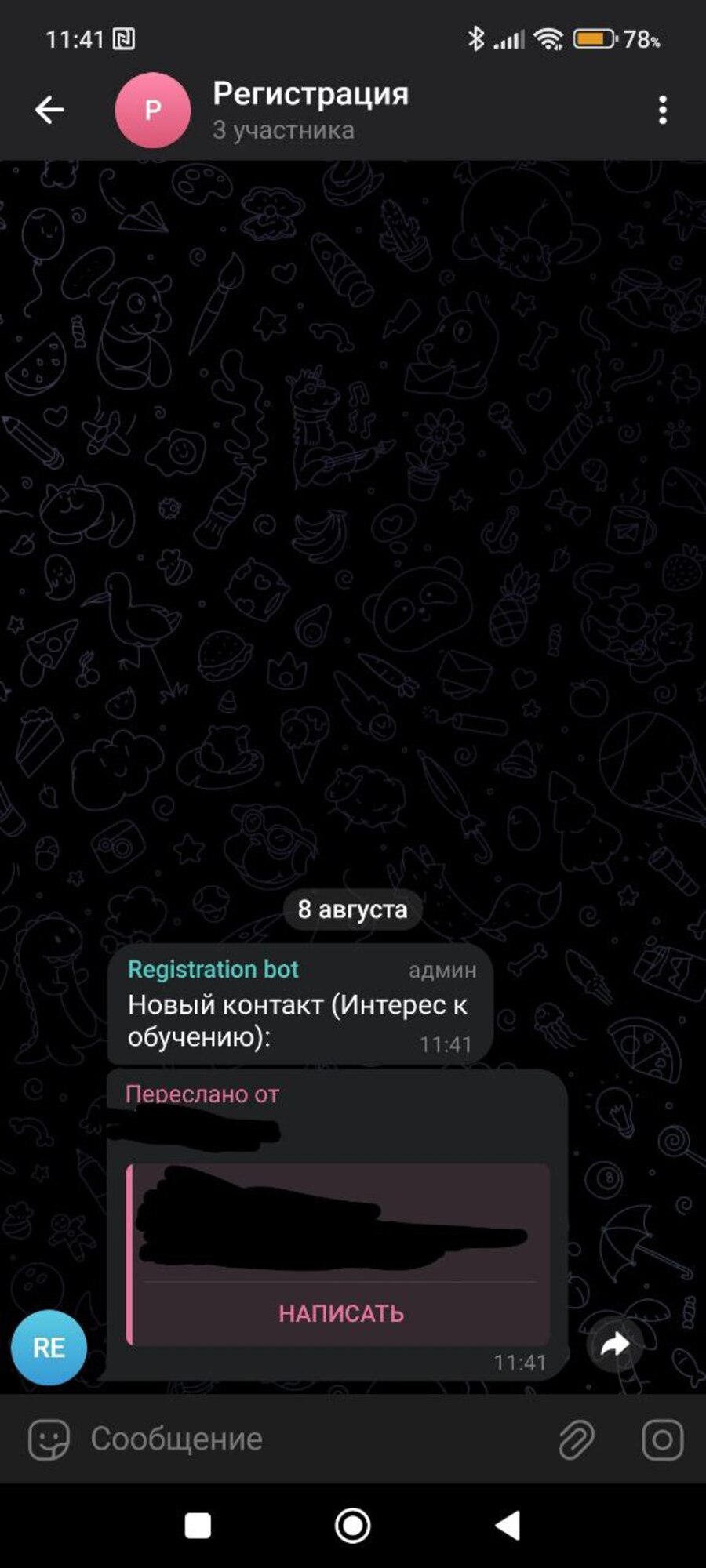Forward the message with the share arrow

tap(615, 1345)
